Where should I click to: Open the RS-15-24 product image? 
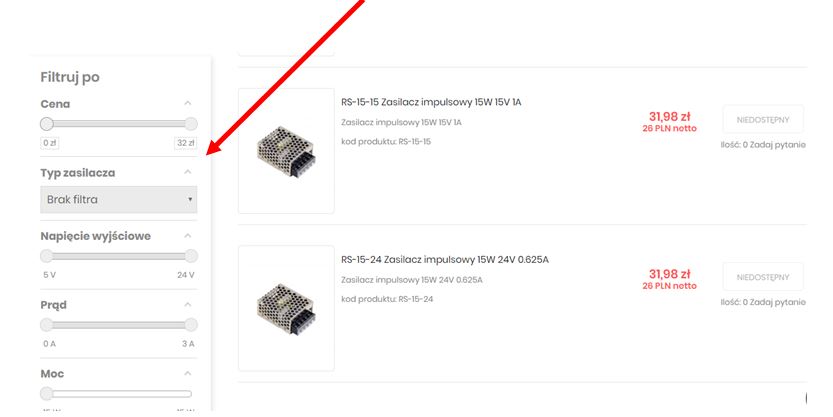tap(286, 308)
